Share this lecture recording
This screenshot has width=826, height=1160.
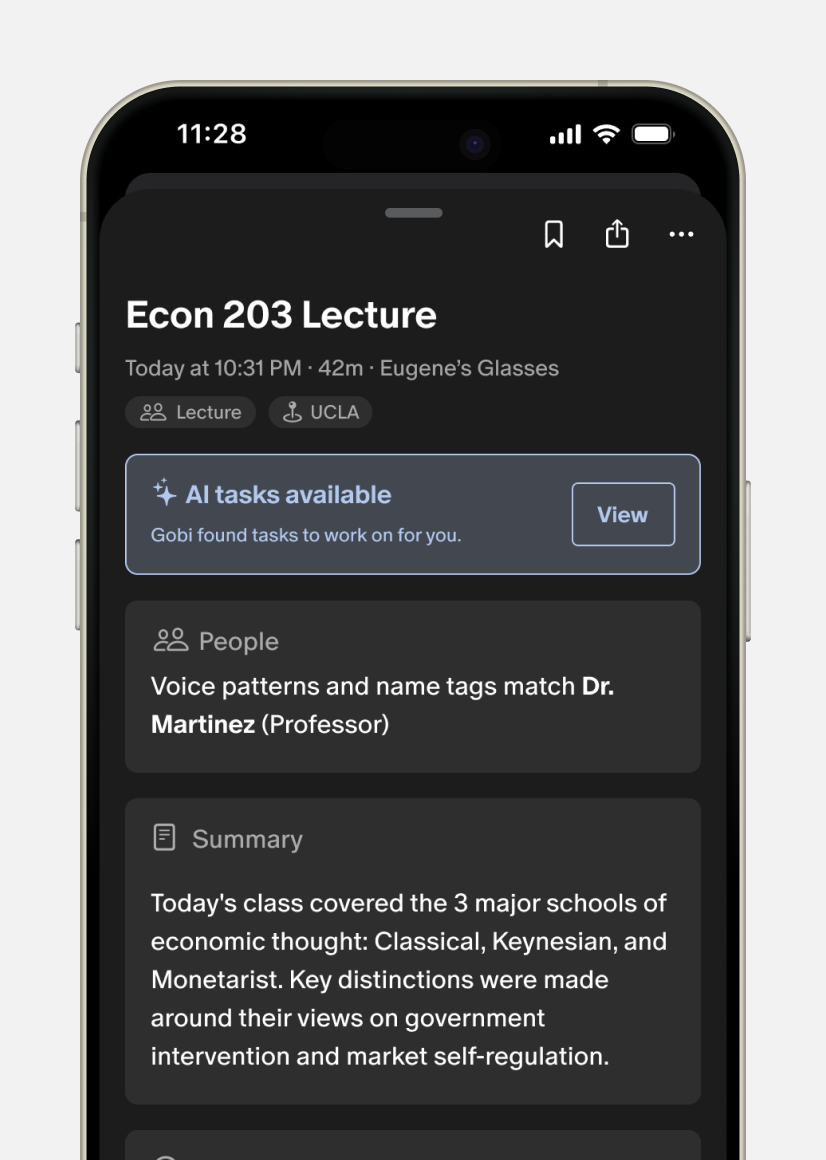tap(617, 234)
